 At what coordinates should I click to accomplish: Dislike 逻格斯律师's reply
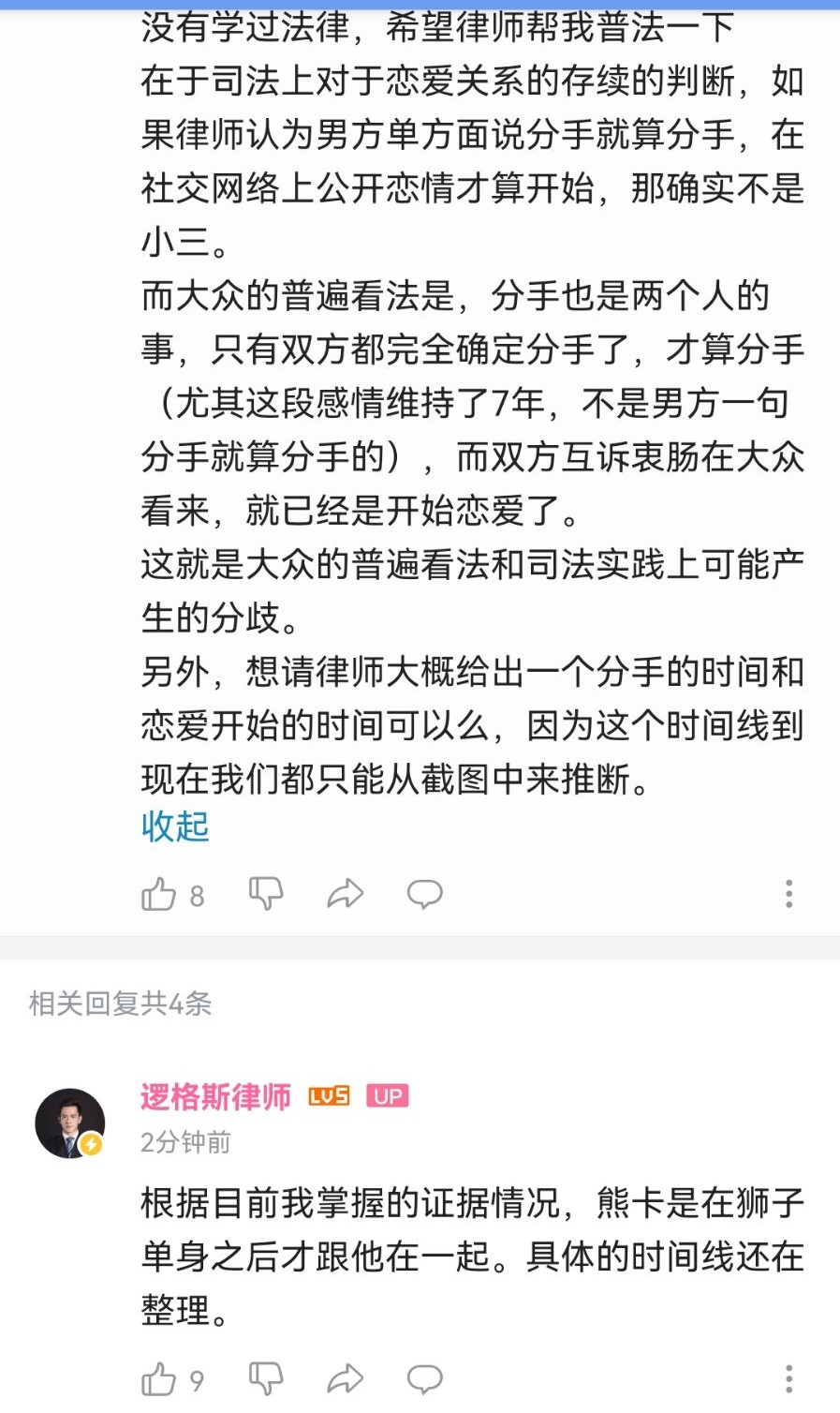(x=266, y=1378)
